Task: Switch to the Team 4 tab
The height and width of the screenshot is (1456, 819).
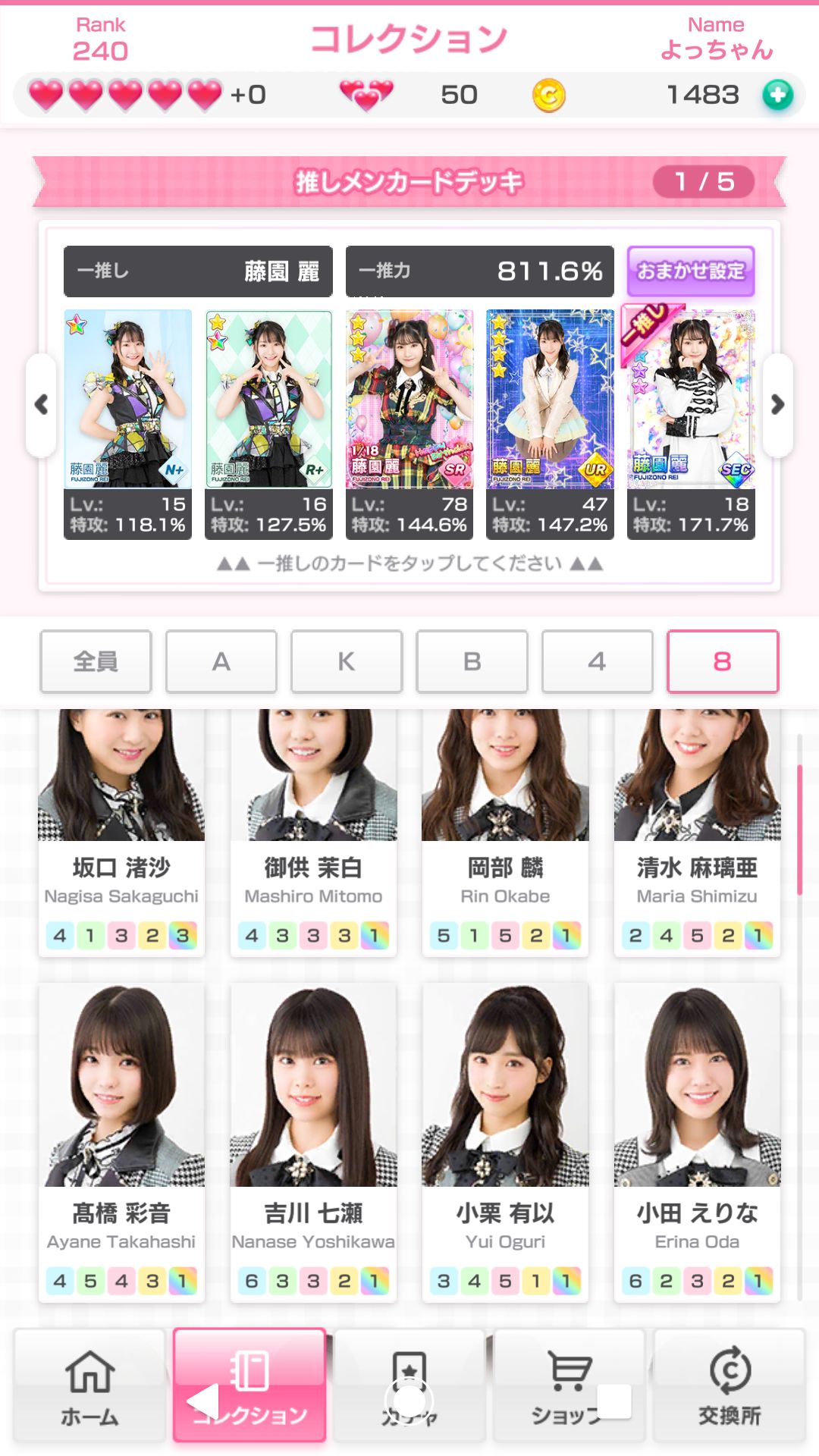Action: (x=597, y=661)
